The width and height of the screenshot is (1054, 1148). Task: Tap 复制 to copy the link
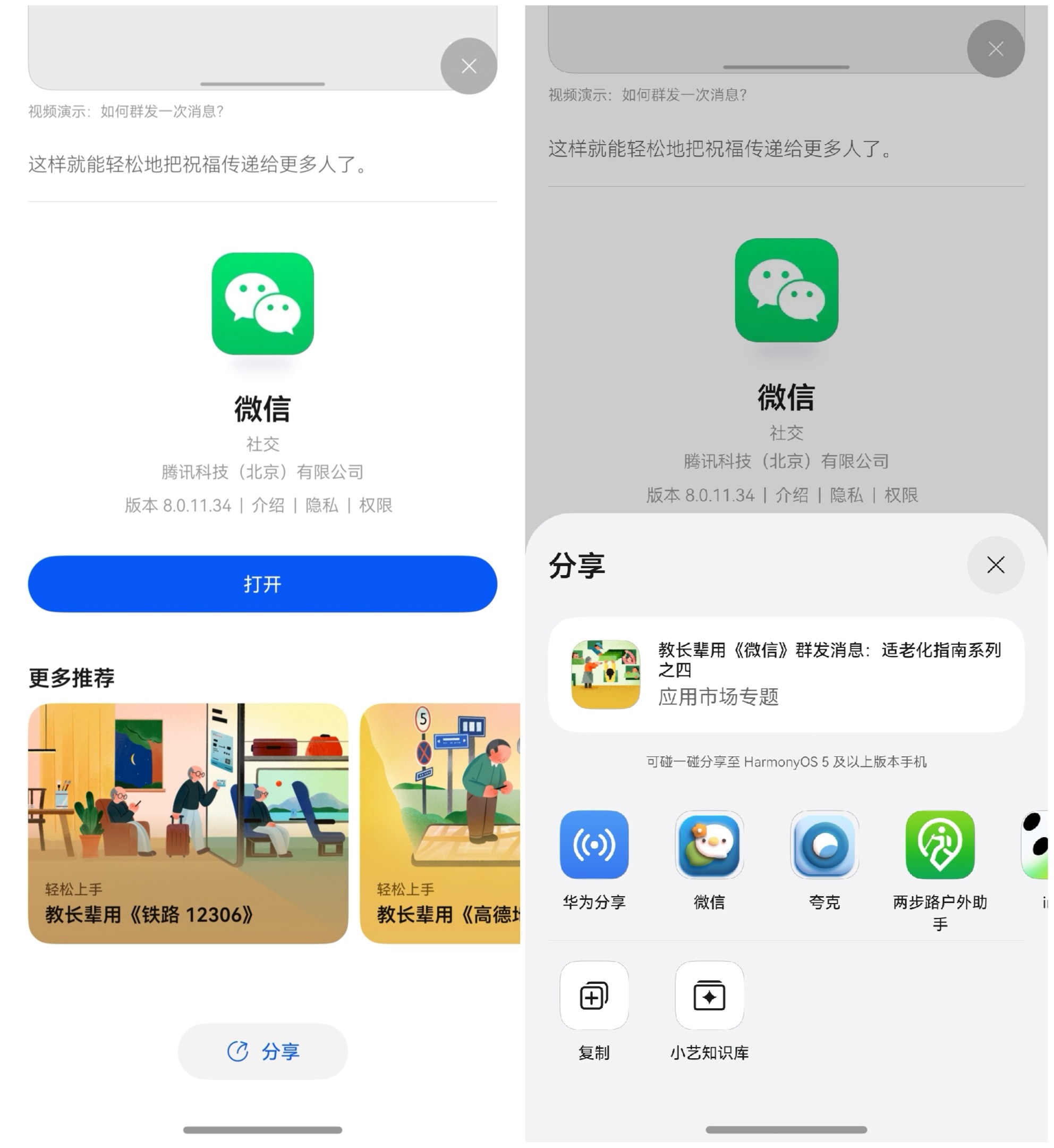tap(594, 995)
